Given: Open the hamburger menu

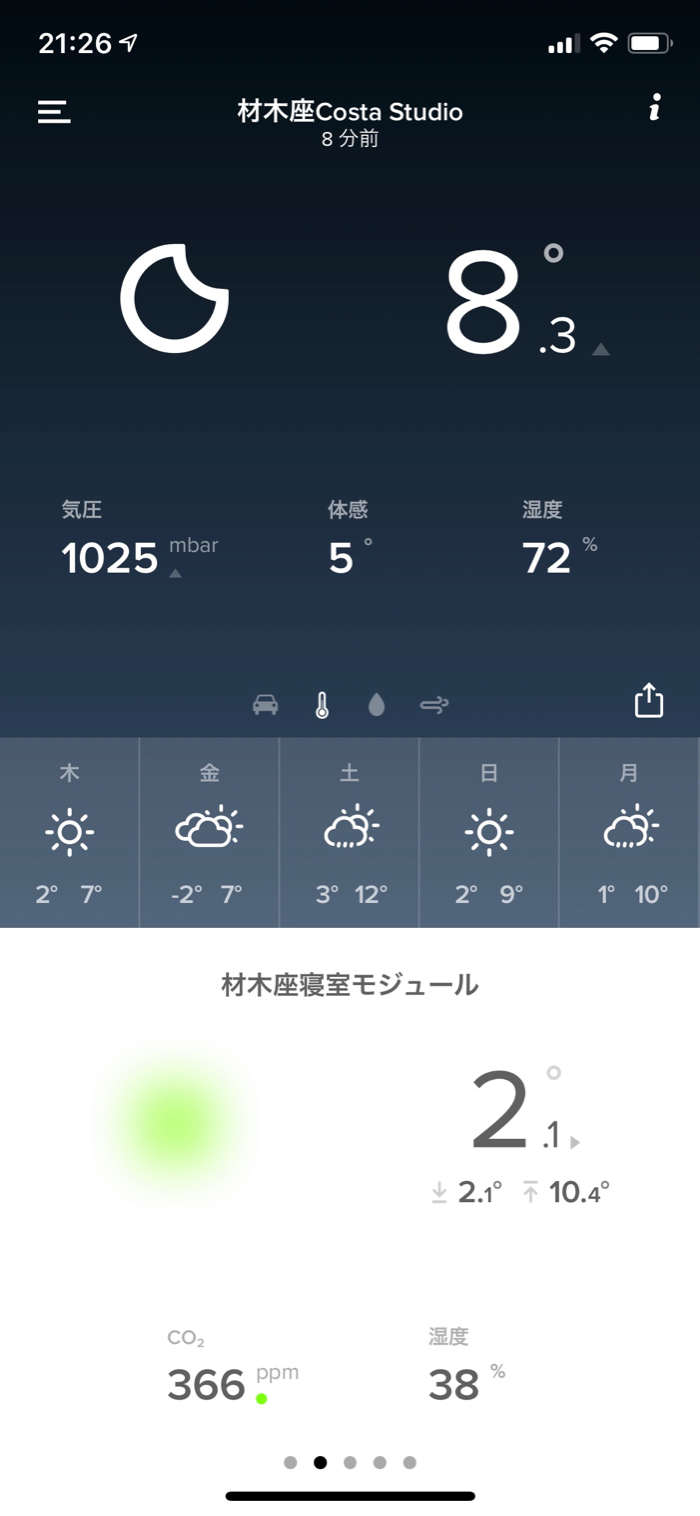Looking at the screenshot, I should (54, 112).
